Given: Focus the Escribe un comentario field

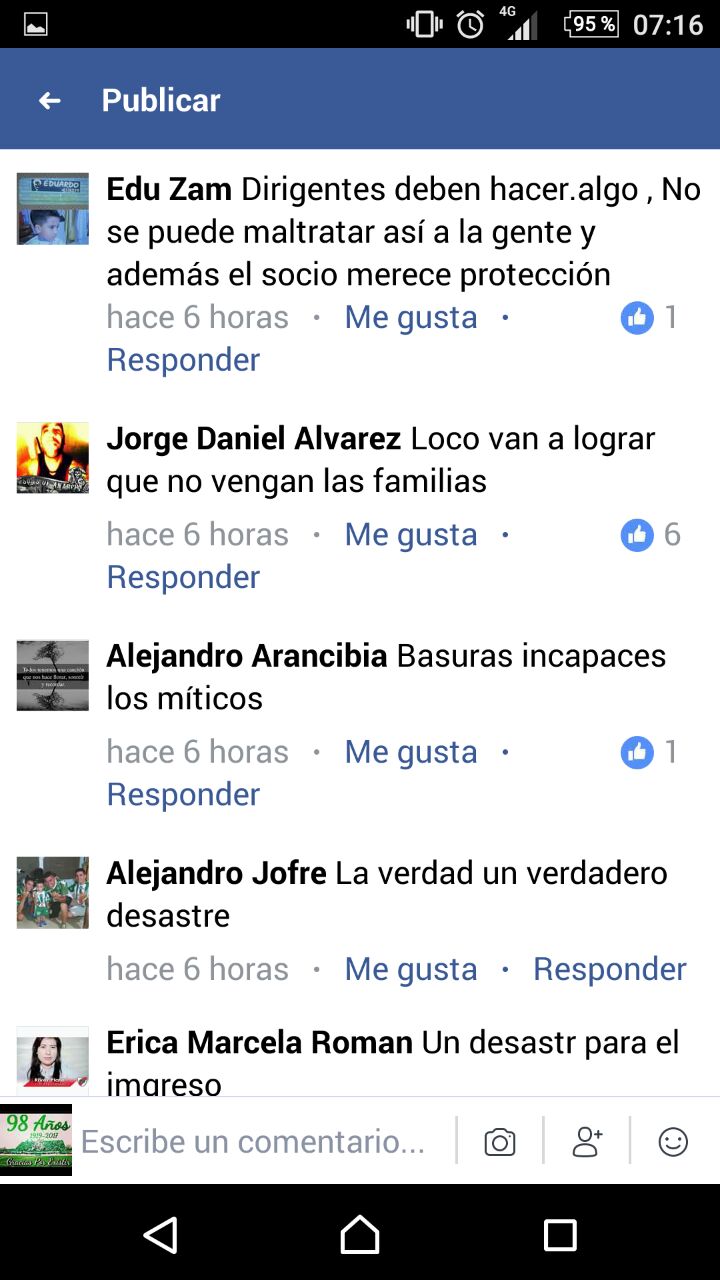Looking at the screenshot, I should pyautogui.click(x=253, y=1142).
